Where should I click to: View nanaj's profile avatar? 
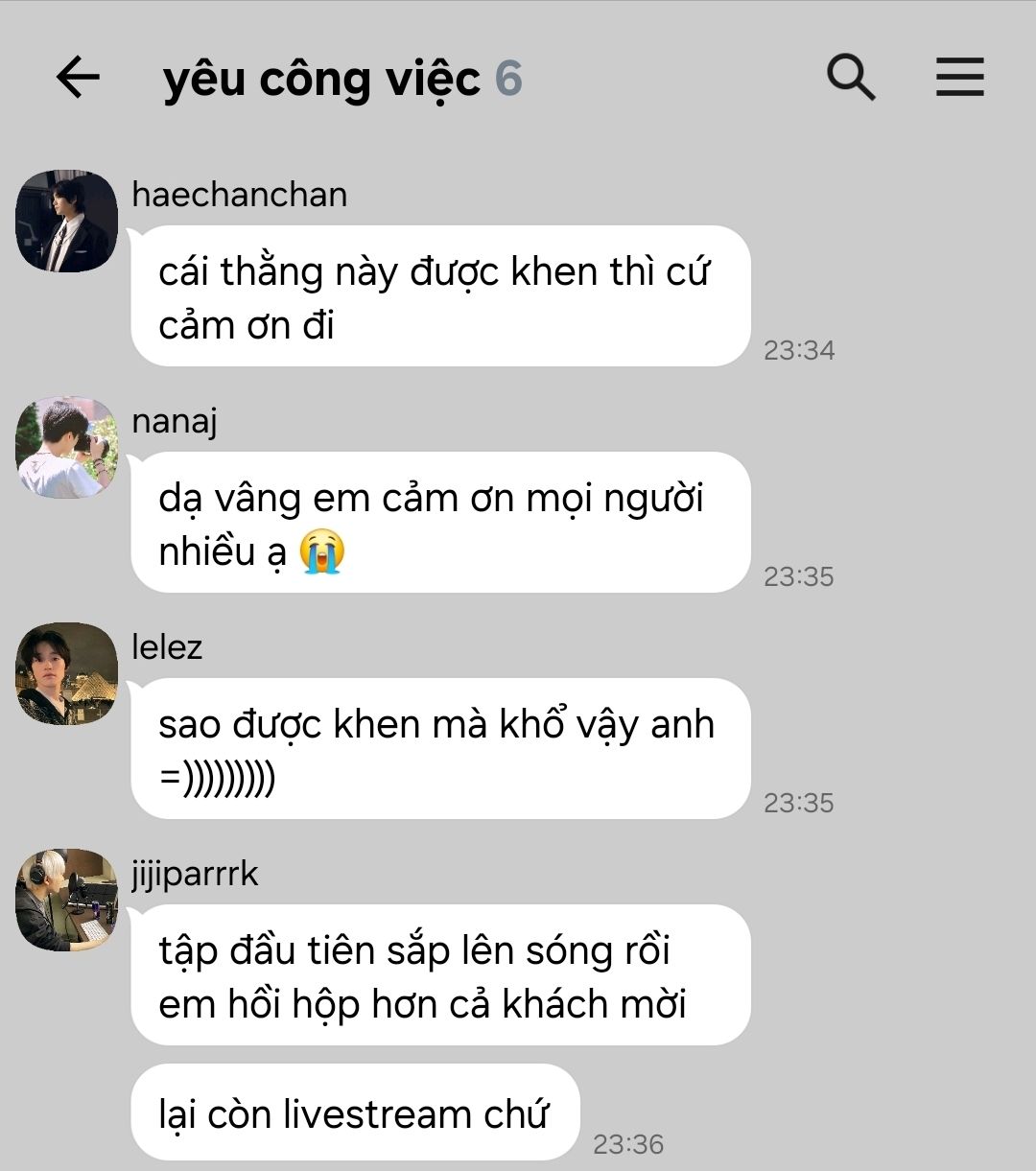coord(66,448)
